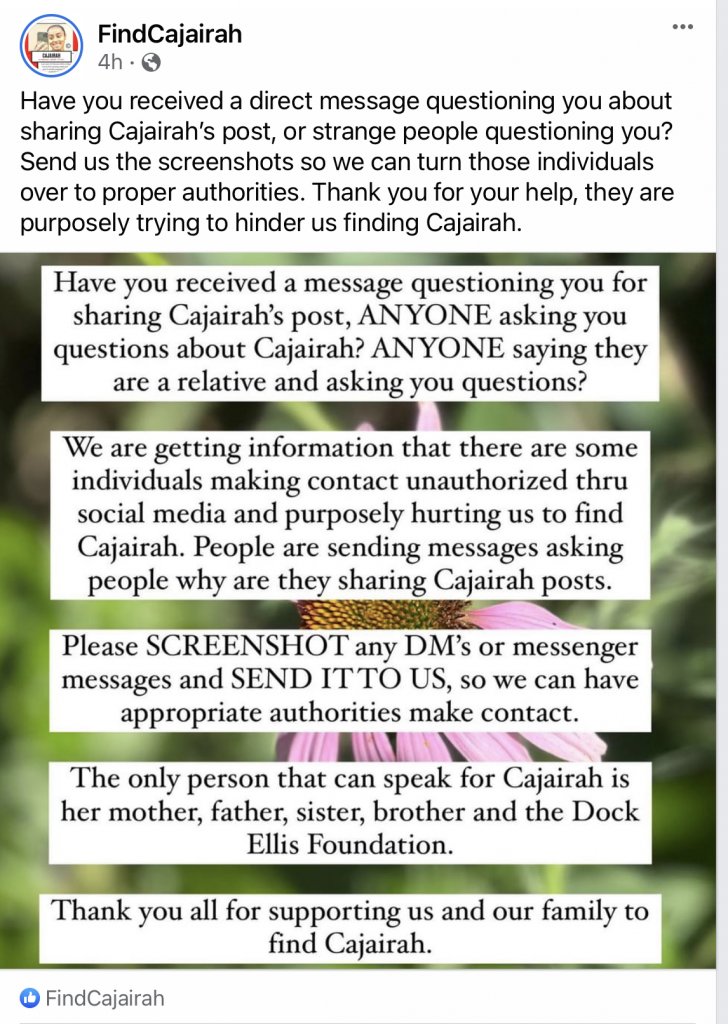Open the post's three-dot options menu
This screenshot has width=728, height=1024.
click(683, 27)
